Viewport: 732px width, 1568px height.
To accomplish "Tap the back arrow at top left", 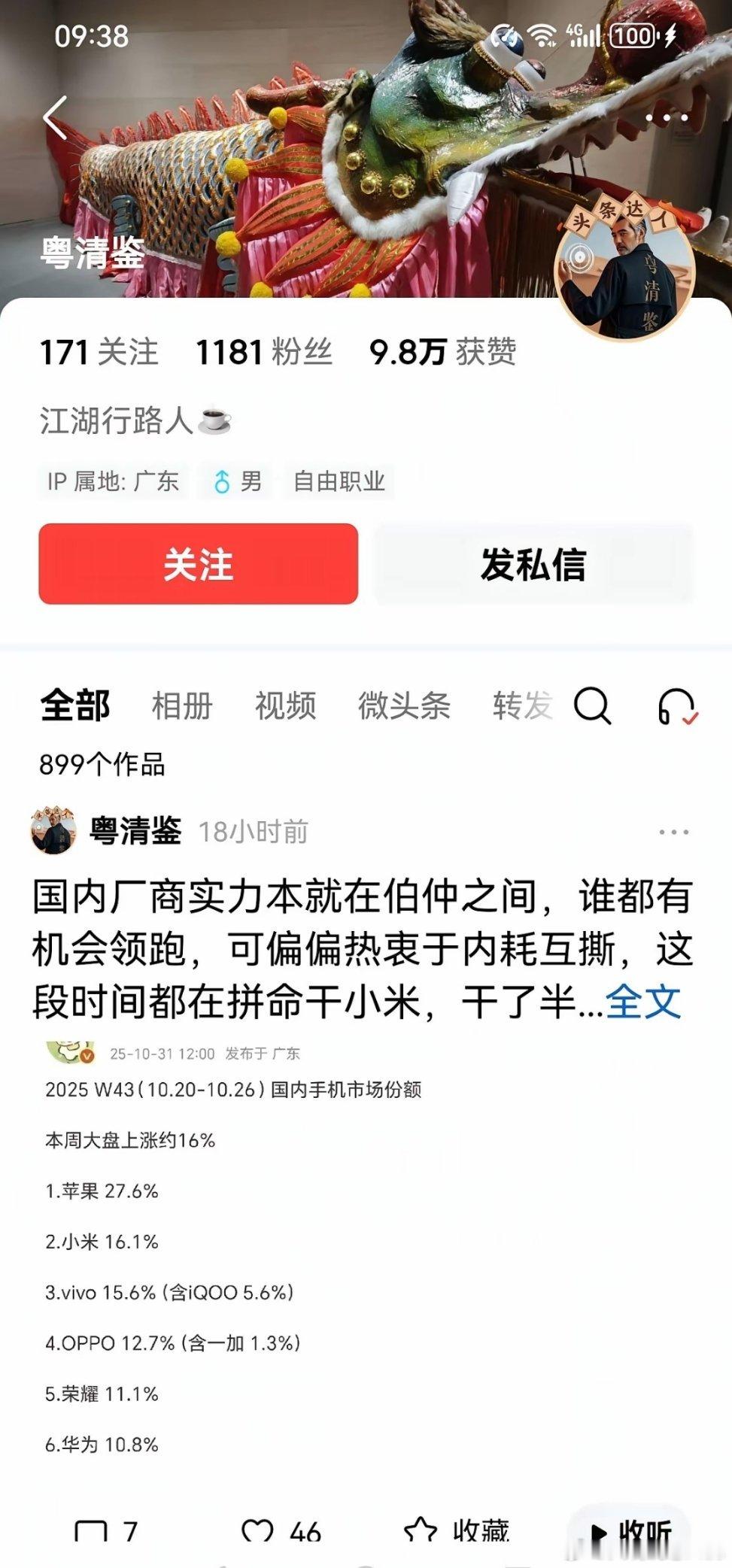I will [x=56, y=117].
